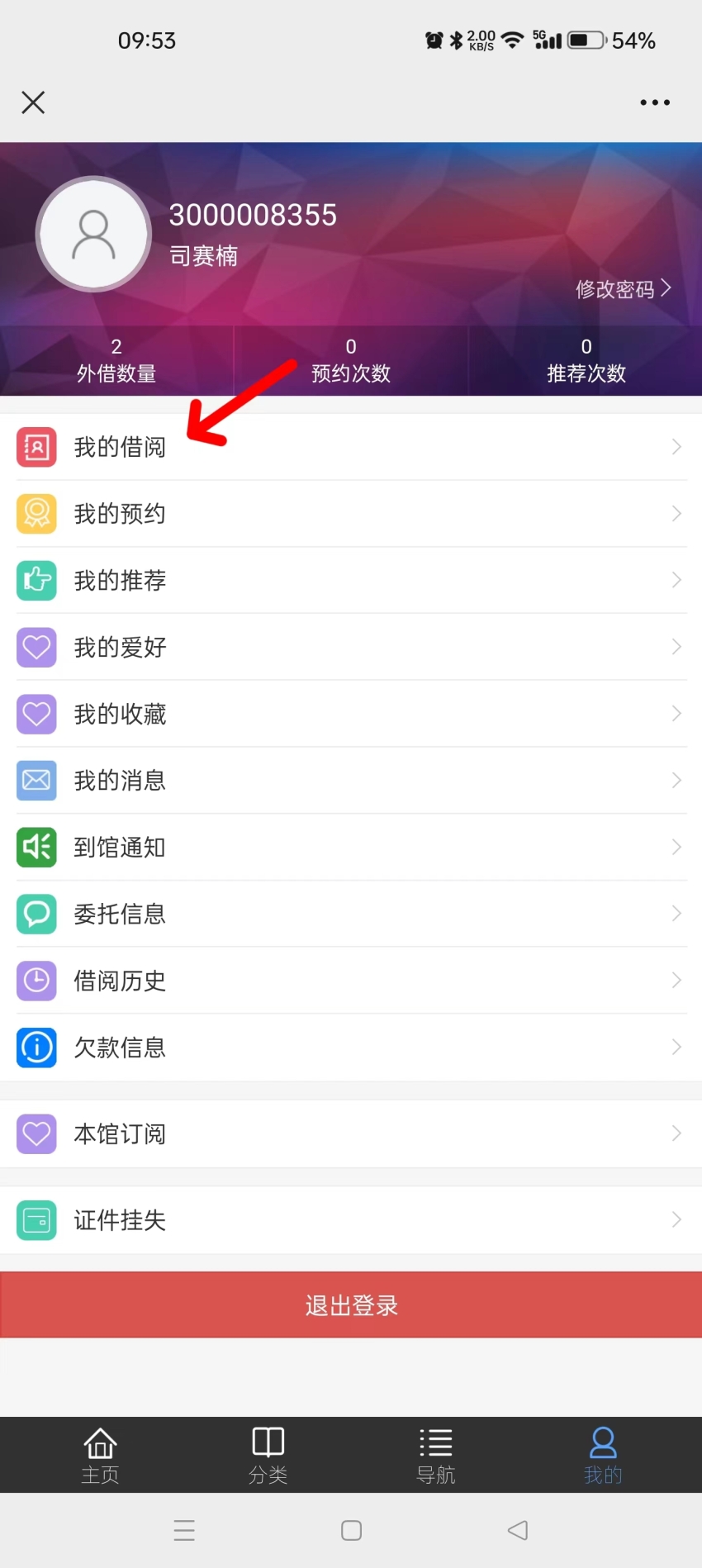
Task: Open 本馆订阅
Action: coord(351,1133)
